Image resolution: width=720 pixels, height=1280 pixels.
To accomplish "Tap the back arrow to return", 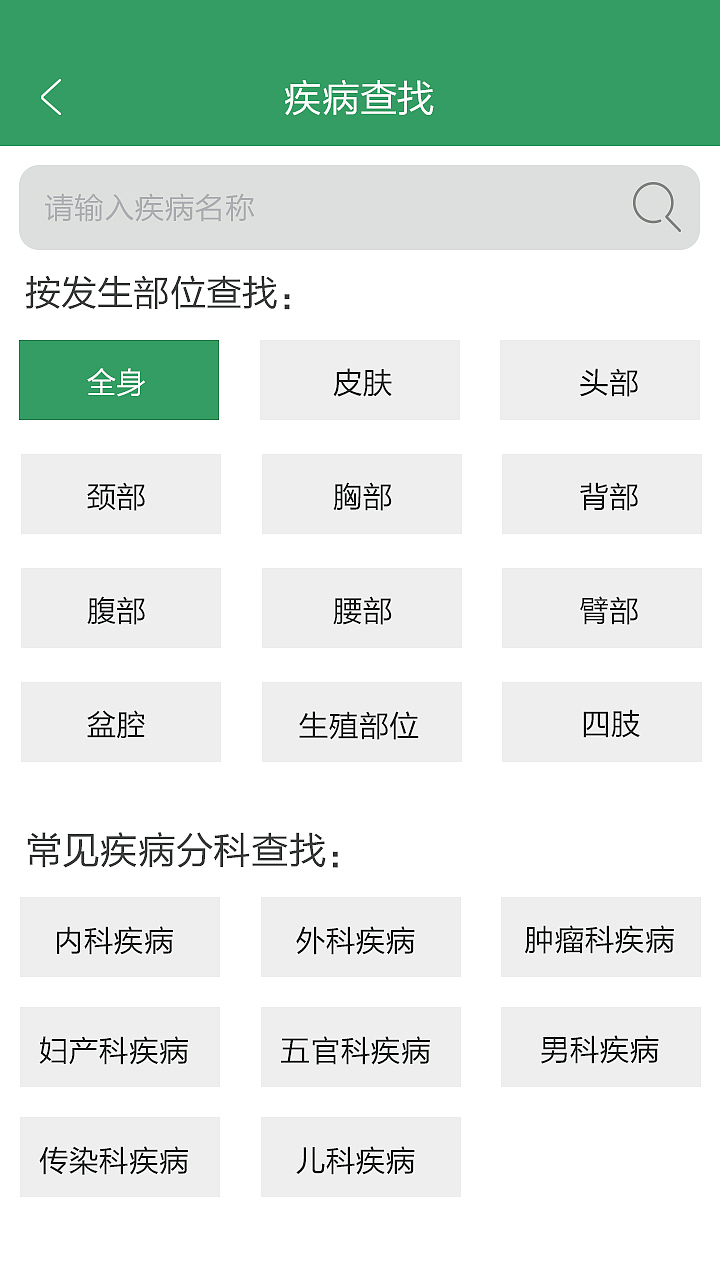I will click(x=50, y=97).
